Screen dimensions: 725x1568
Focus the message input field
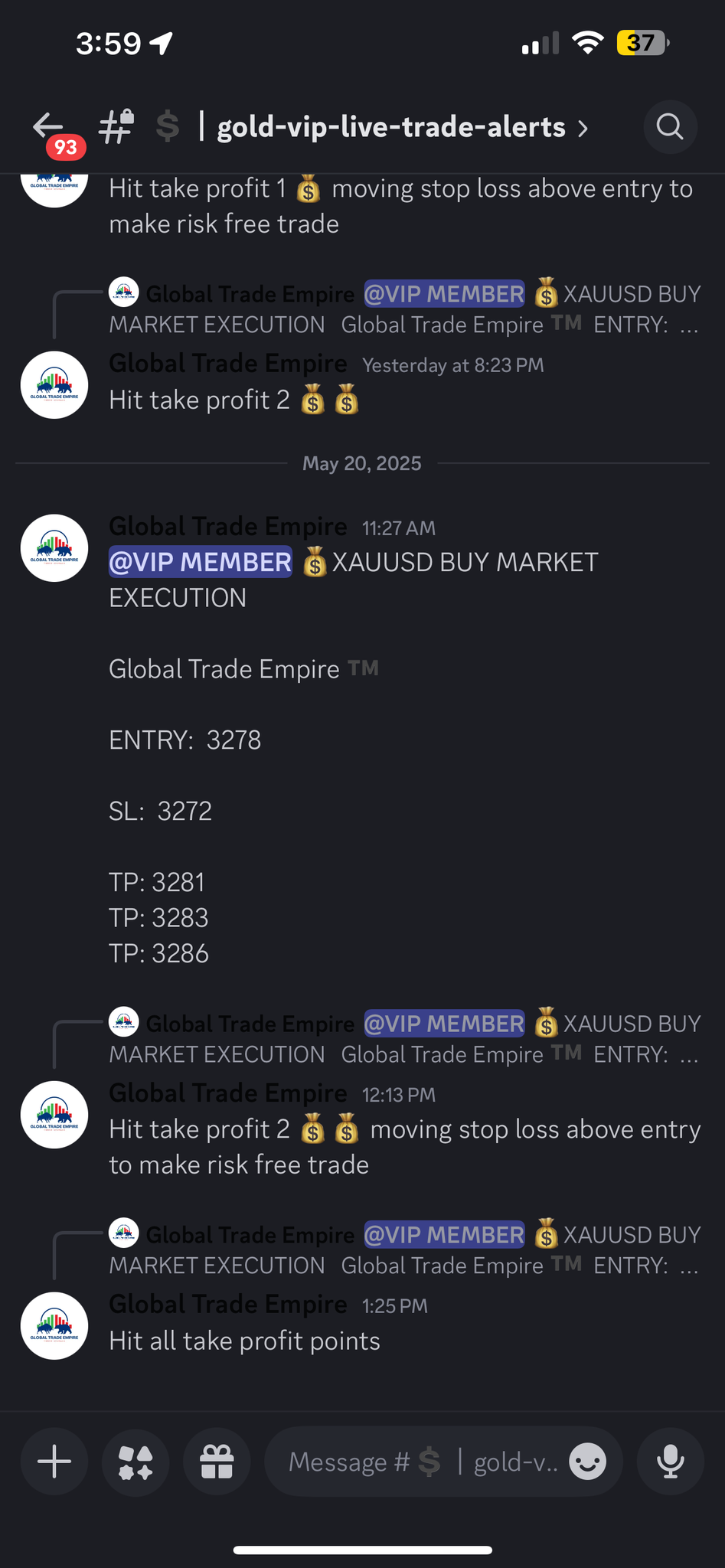(x=421, y=1462)
